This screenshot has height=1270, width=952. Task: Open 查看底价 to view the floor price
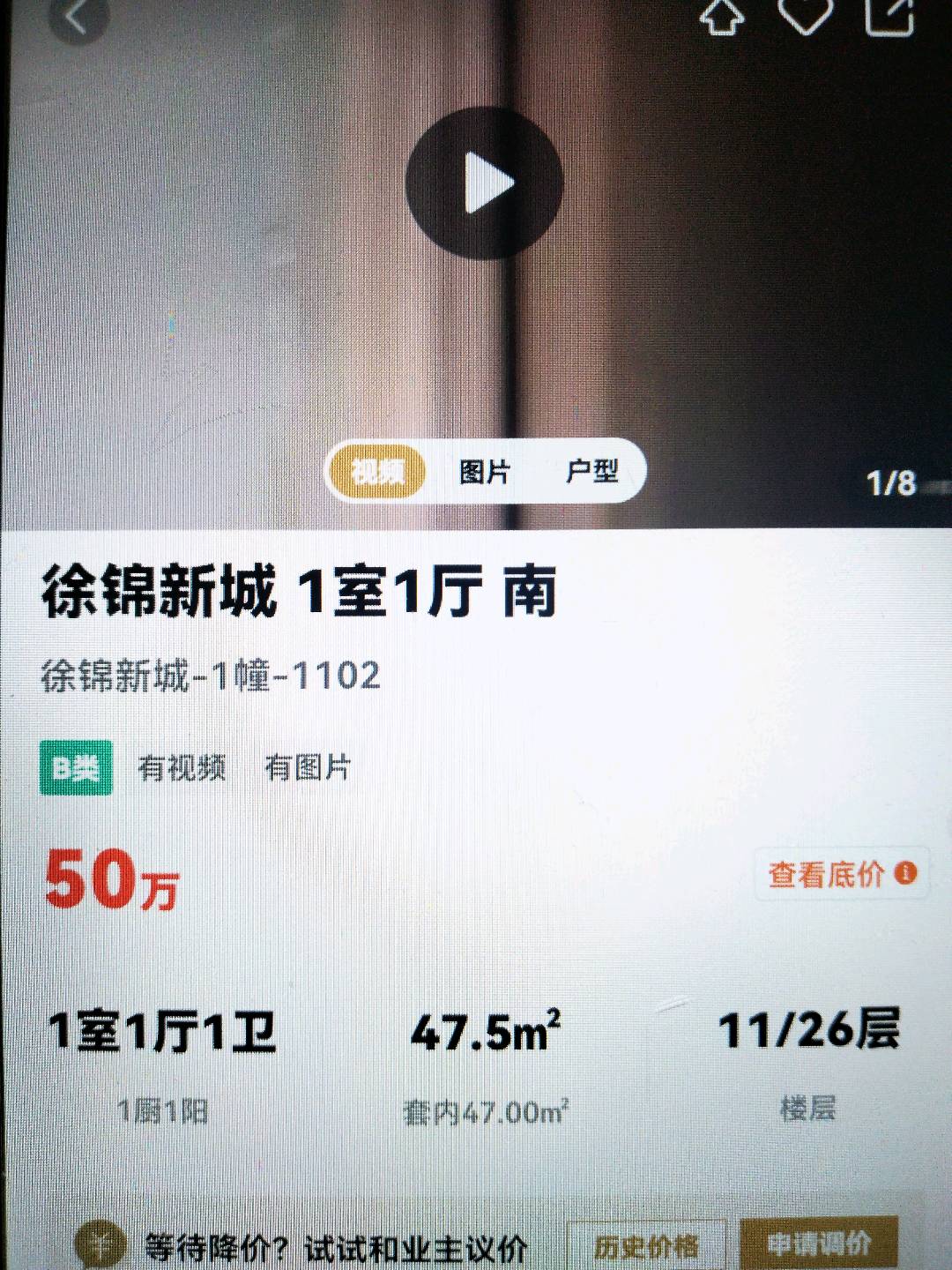click(x=840, y=874)
